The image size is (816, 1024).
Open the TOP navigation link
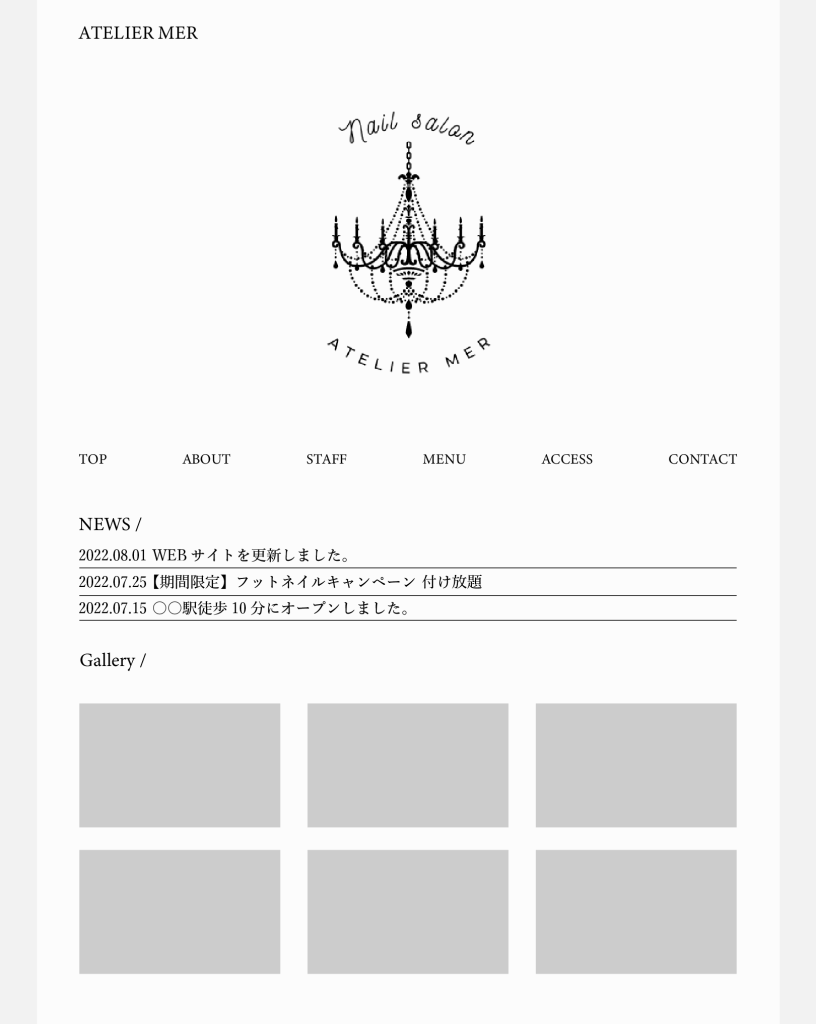tap(93, 459)
